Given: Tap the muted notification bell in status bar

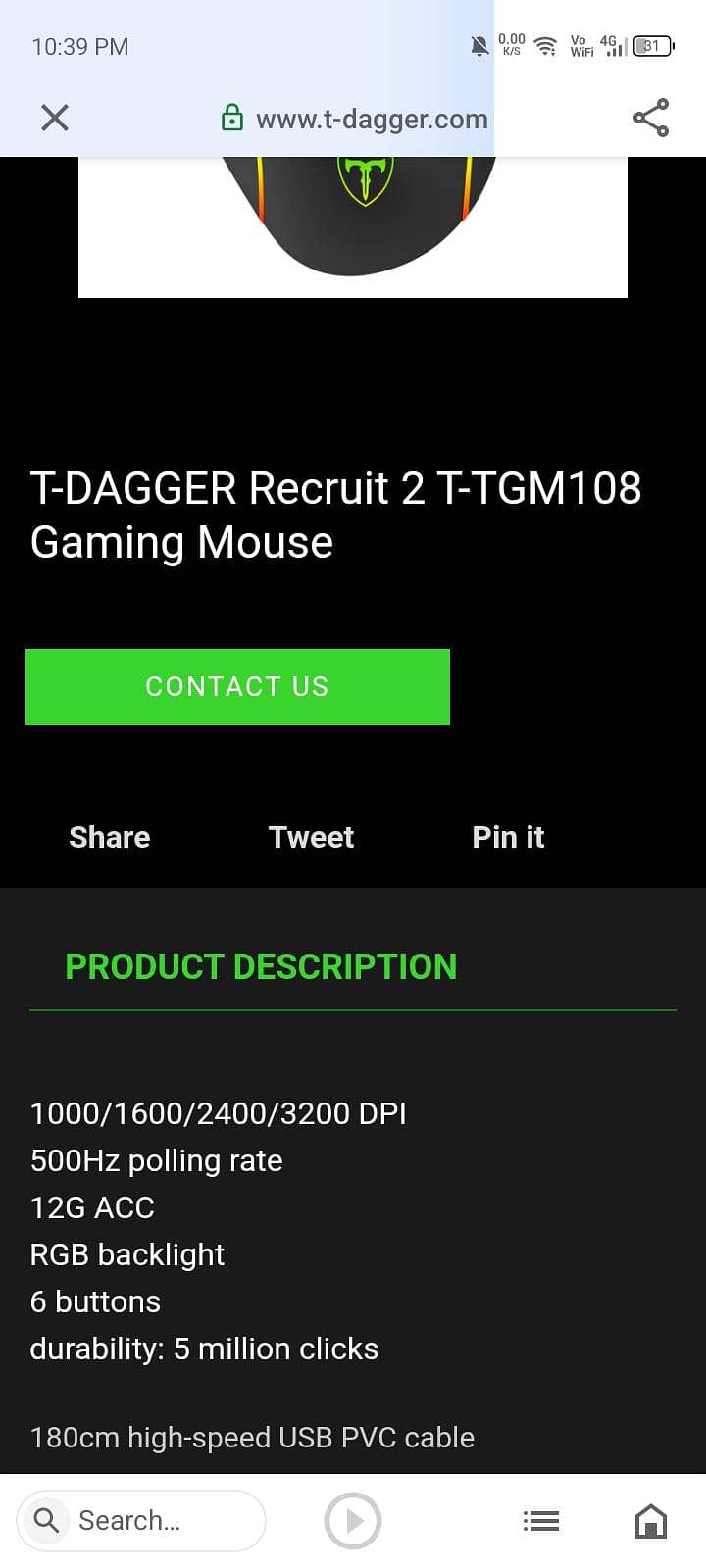Looking at the screenshot, I should tap(479, 45).
